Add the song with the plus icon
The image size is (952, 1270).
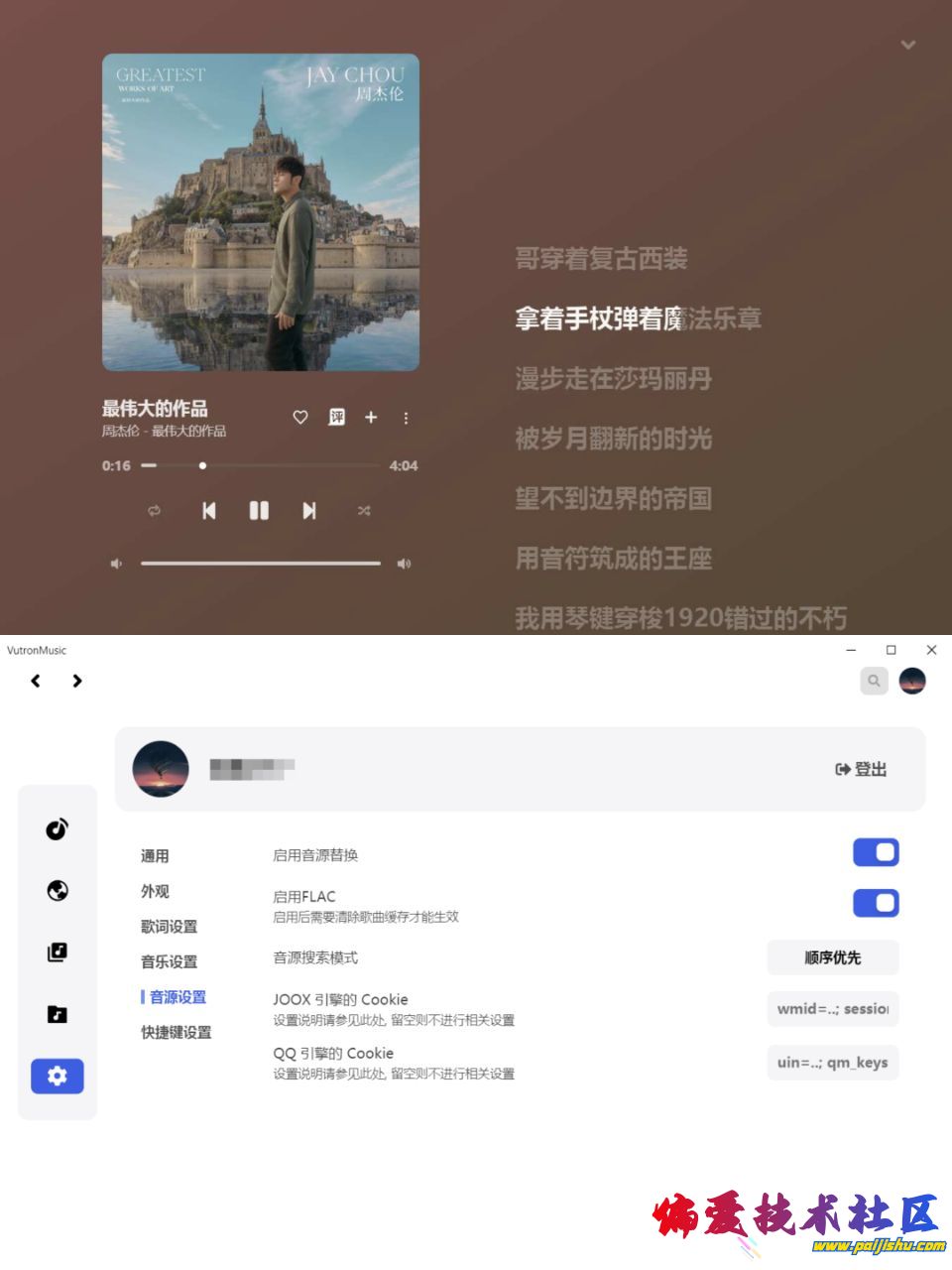point(371,418)
